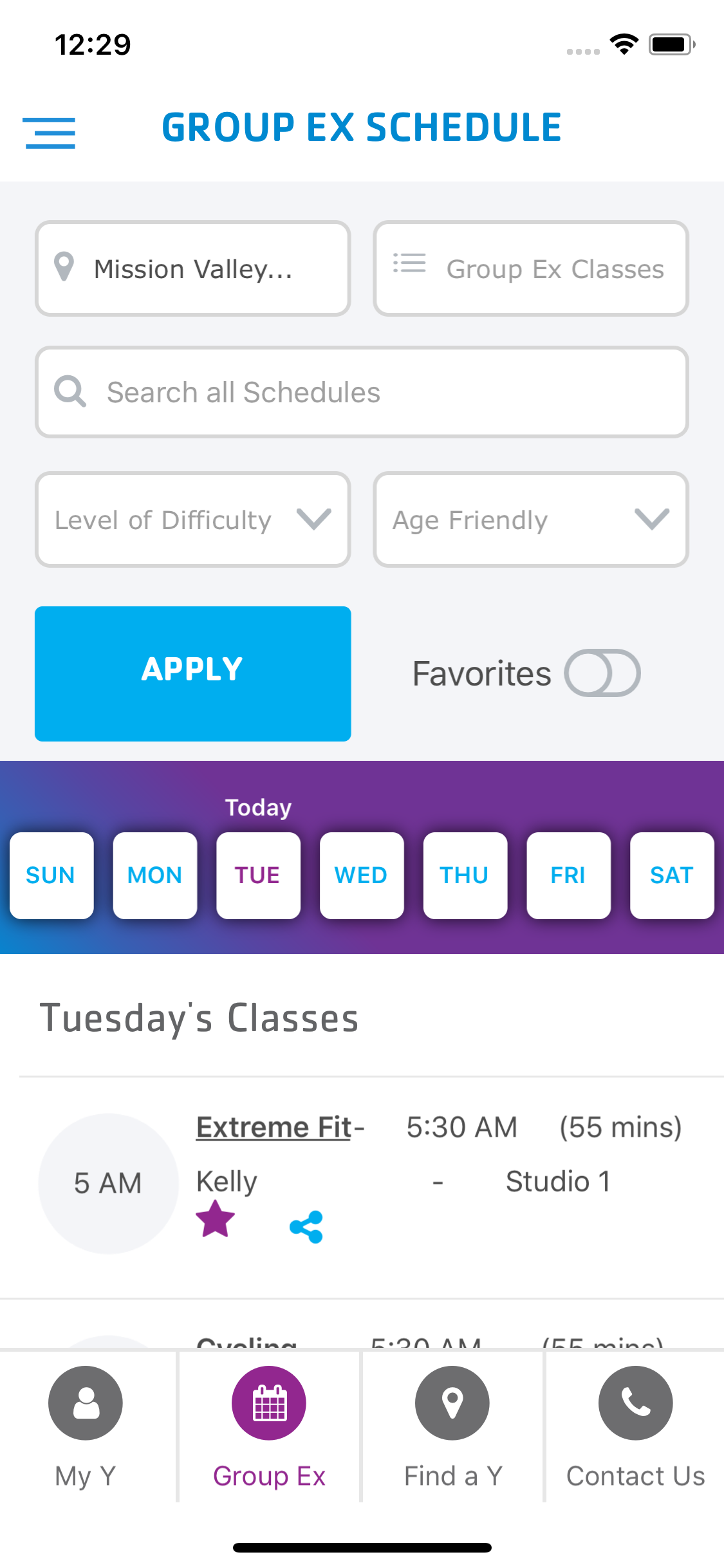This screenshot has width=724, height=1568.
Task: Click the location pin icon in Mission Valley field
Action: coord(64,268)
